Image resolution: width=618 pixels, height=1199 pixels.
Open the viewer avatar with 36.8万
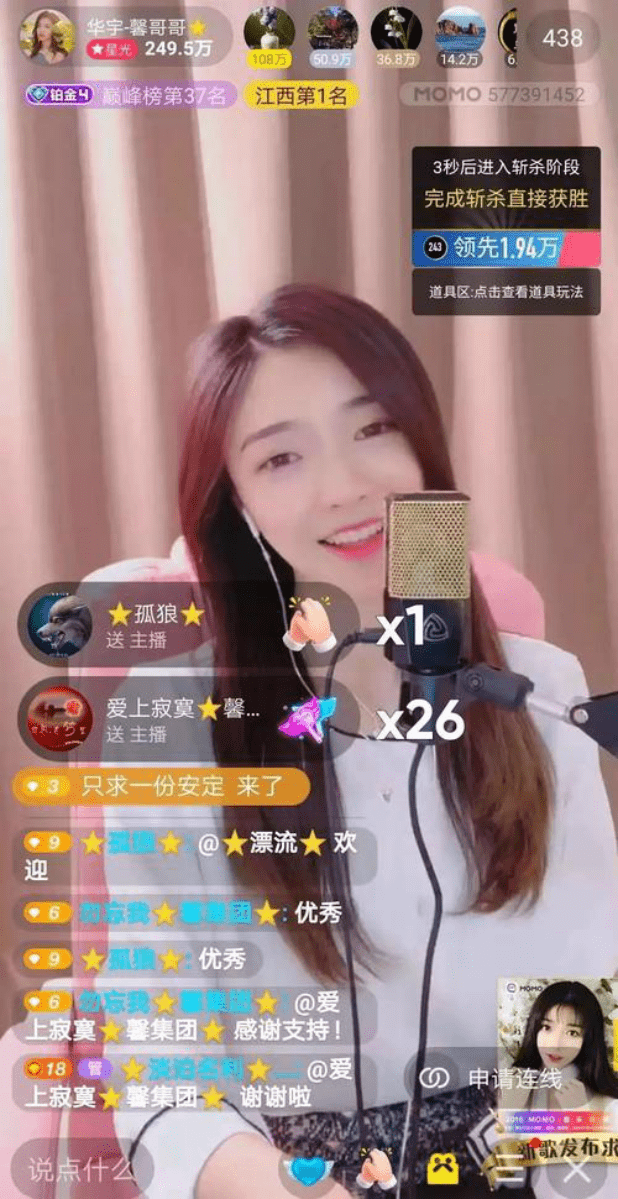(396, 34)
